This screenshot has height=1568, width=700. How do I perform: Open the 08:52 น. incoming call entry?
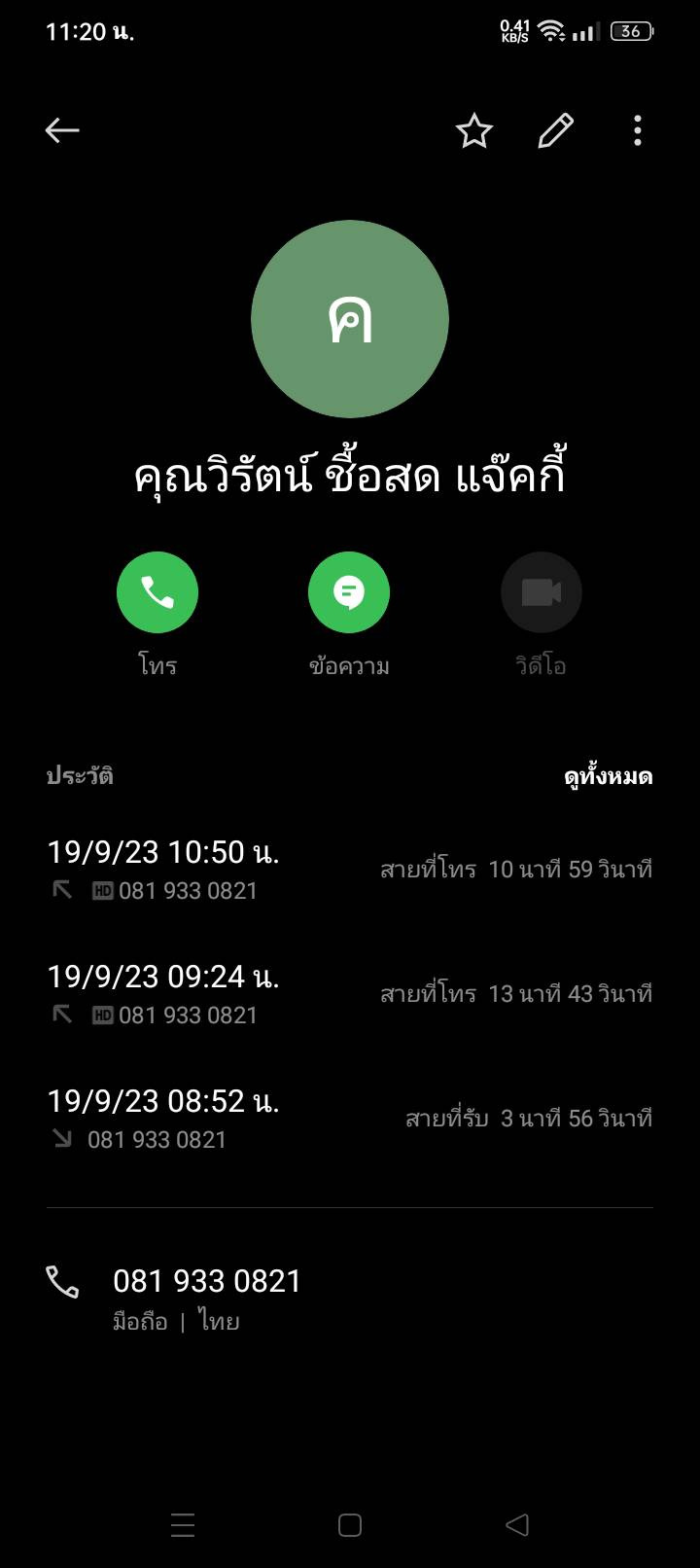(x=350, y=1119)
